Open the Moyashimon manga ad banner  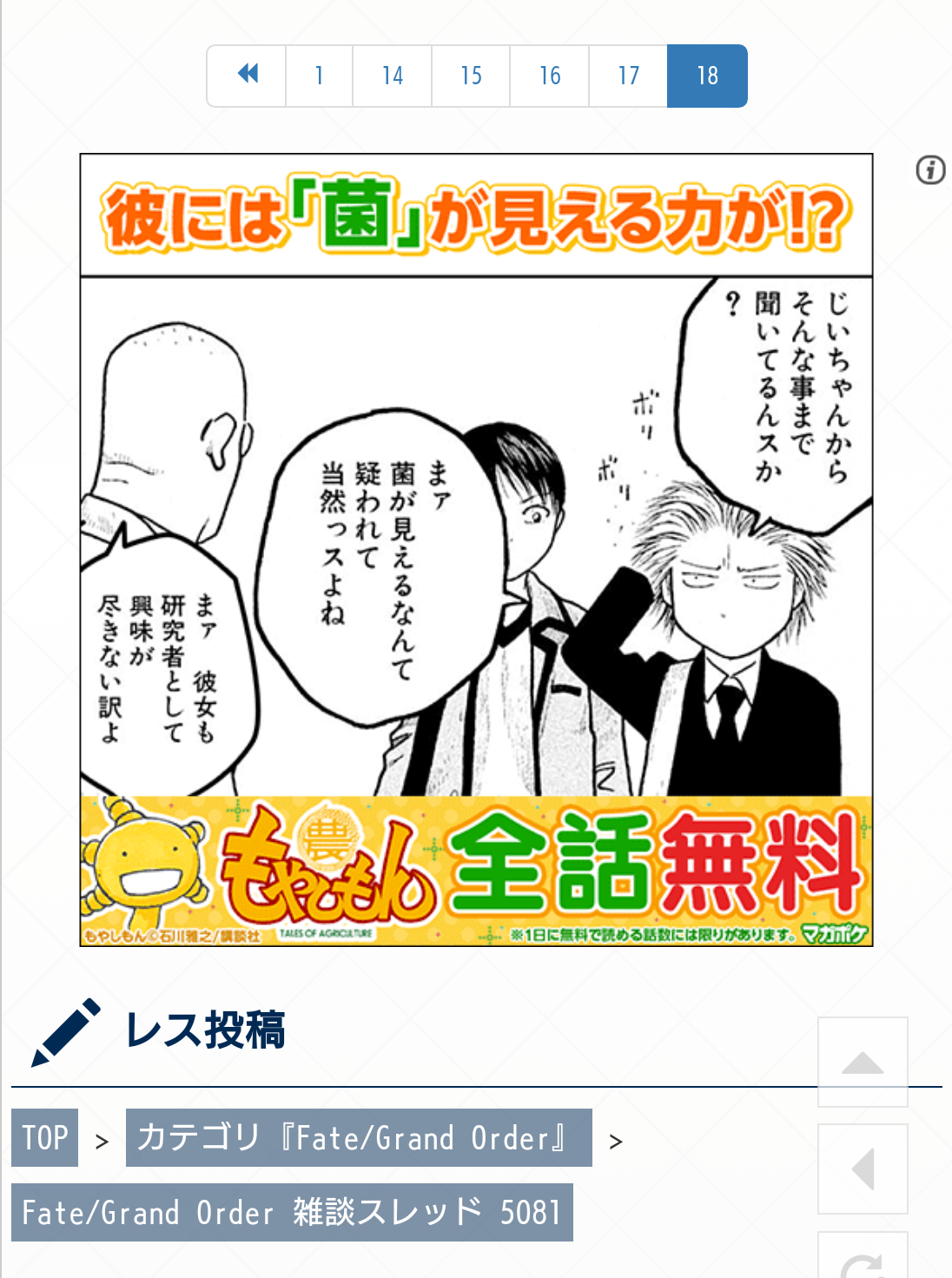tap(476, 549)
